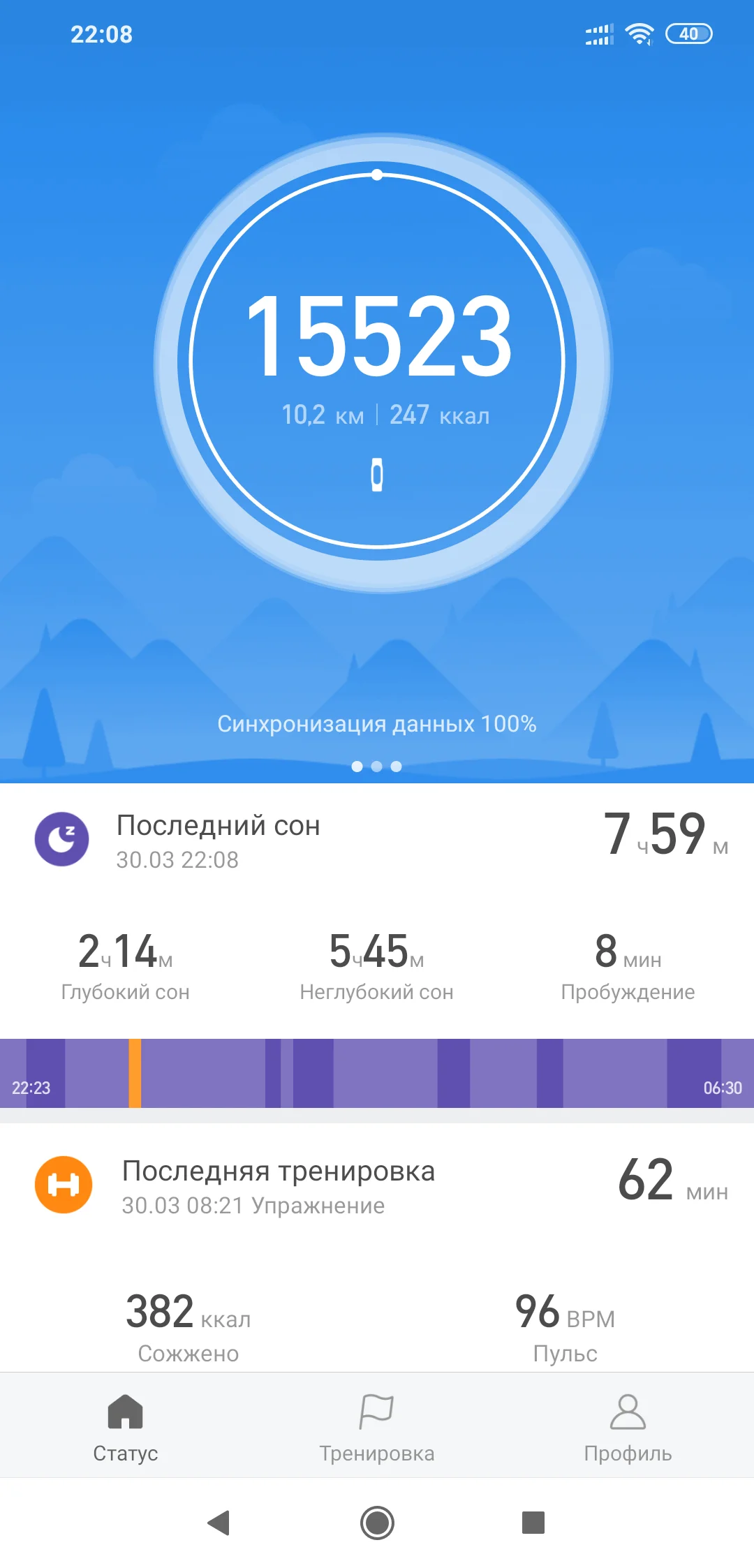The width and height of the screenshot is (754, 1568).
Task: Tap the Wi-Fi icon in the status bar
Action: click(x=637, y=32)
